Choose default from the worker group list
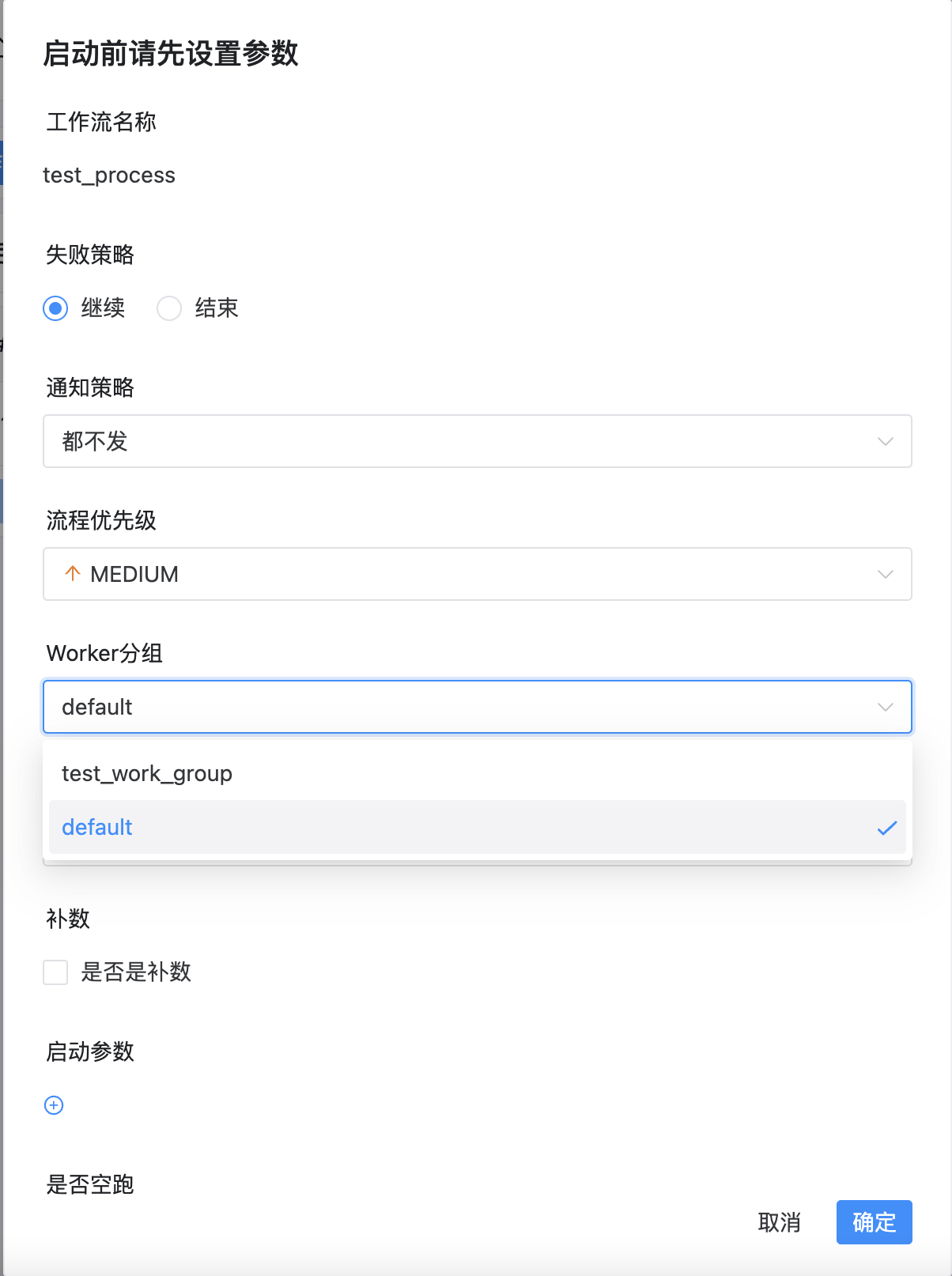Screen dimensions: 952x1276 478,827
